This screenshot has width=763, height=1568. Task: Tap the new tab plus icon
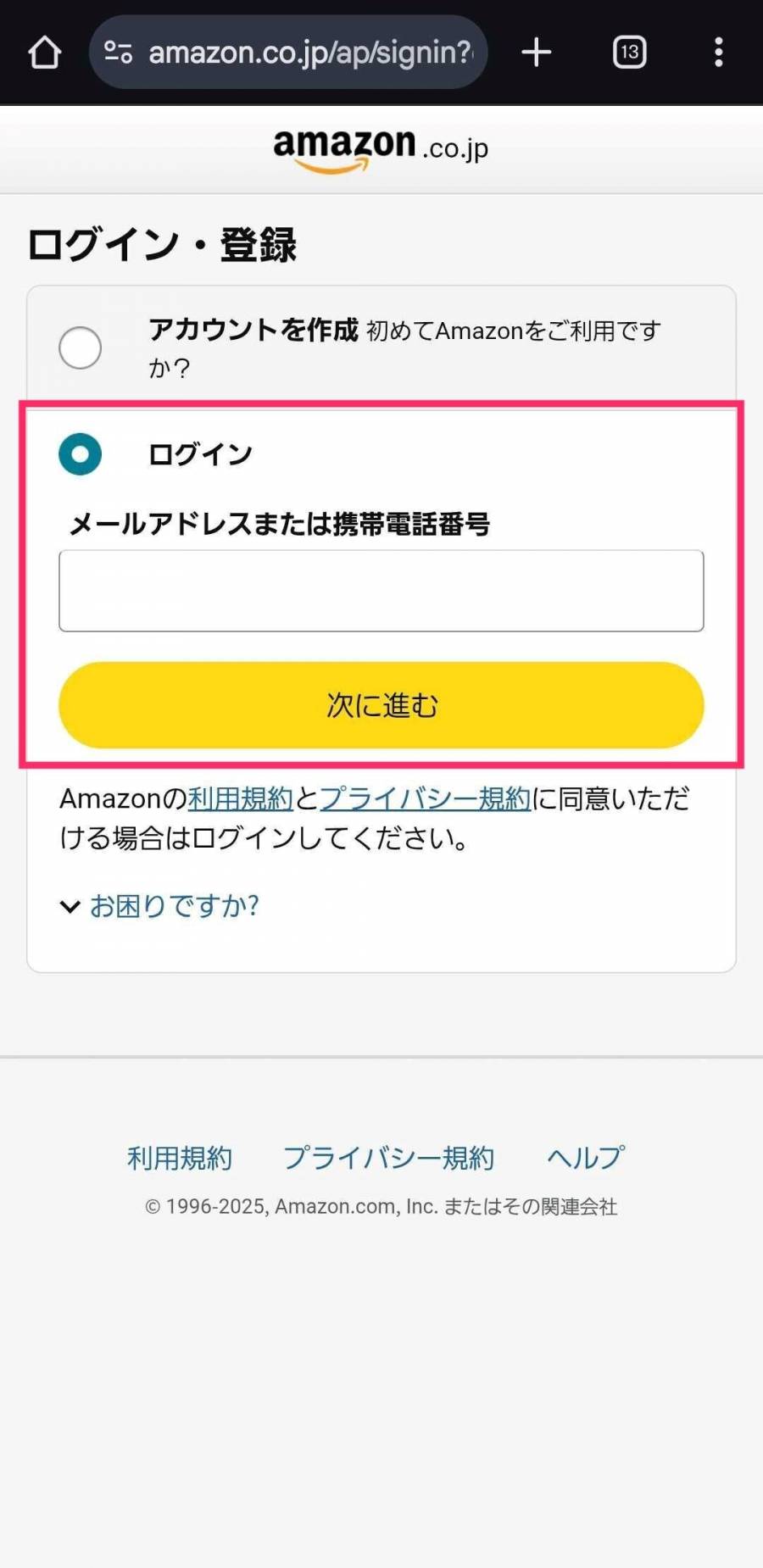(x=536, y=52)
